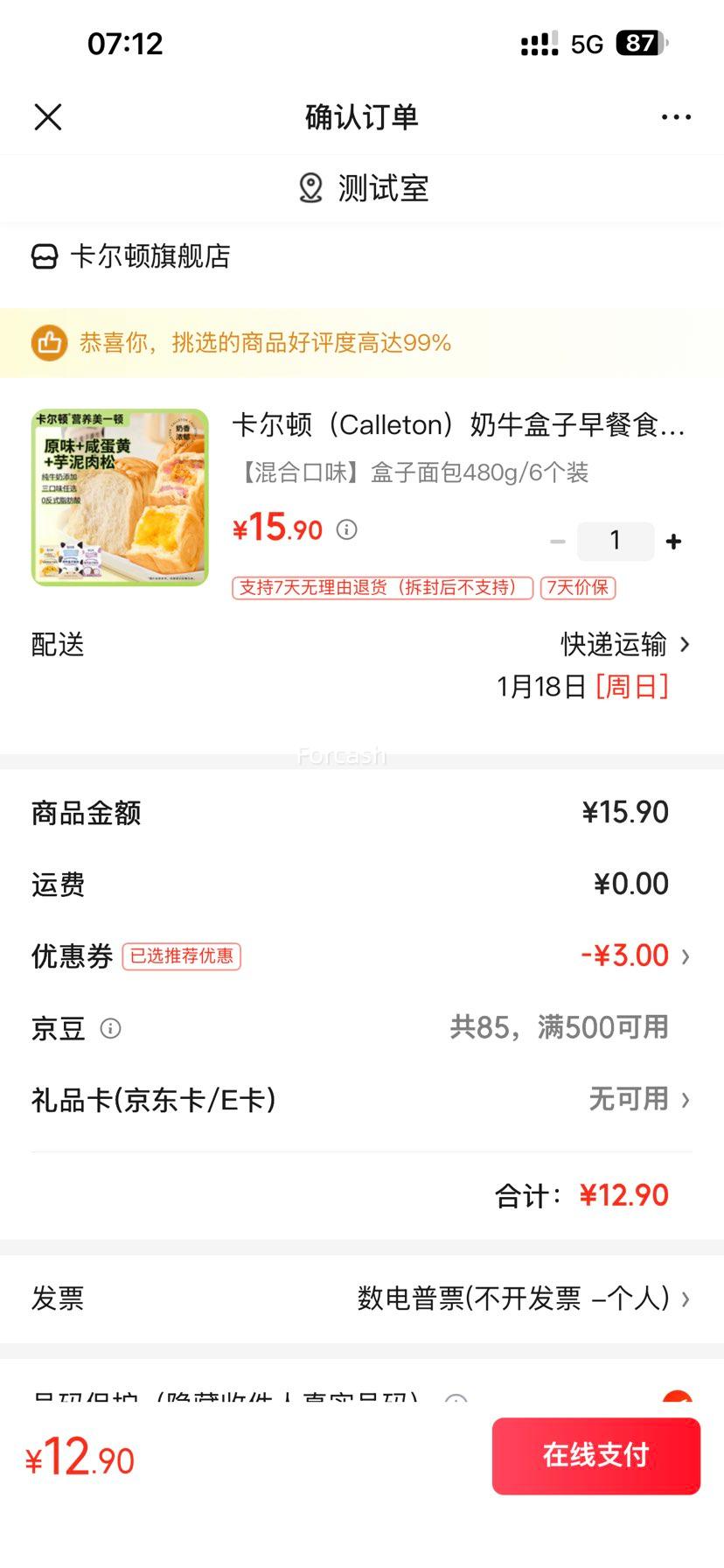Image resolution: width=724 pixels, height=1568 pixels.
Task: Increase item quantity with the plus stepper
Action: click(x=673, y=541)
